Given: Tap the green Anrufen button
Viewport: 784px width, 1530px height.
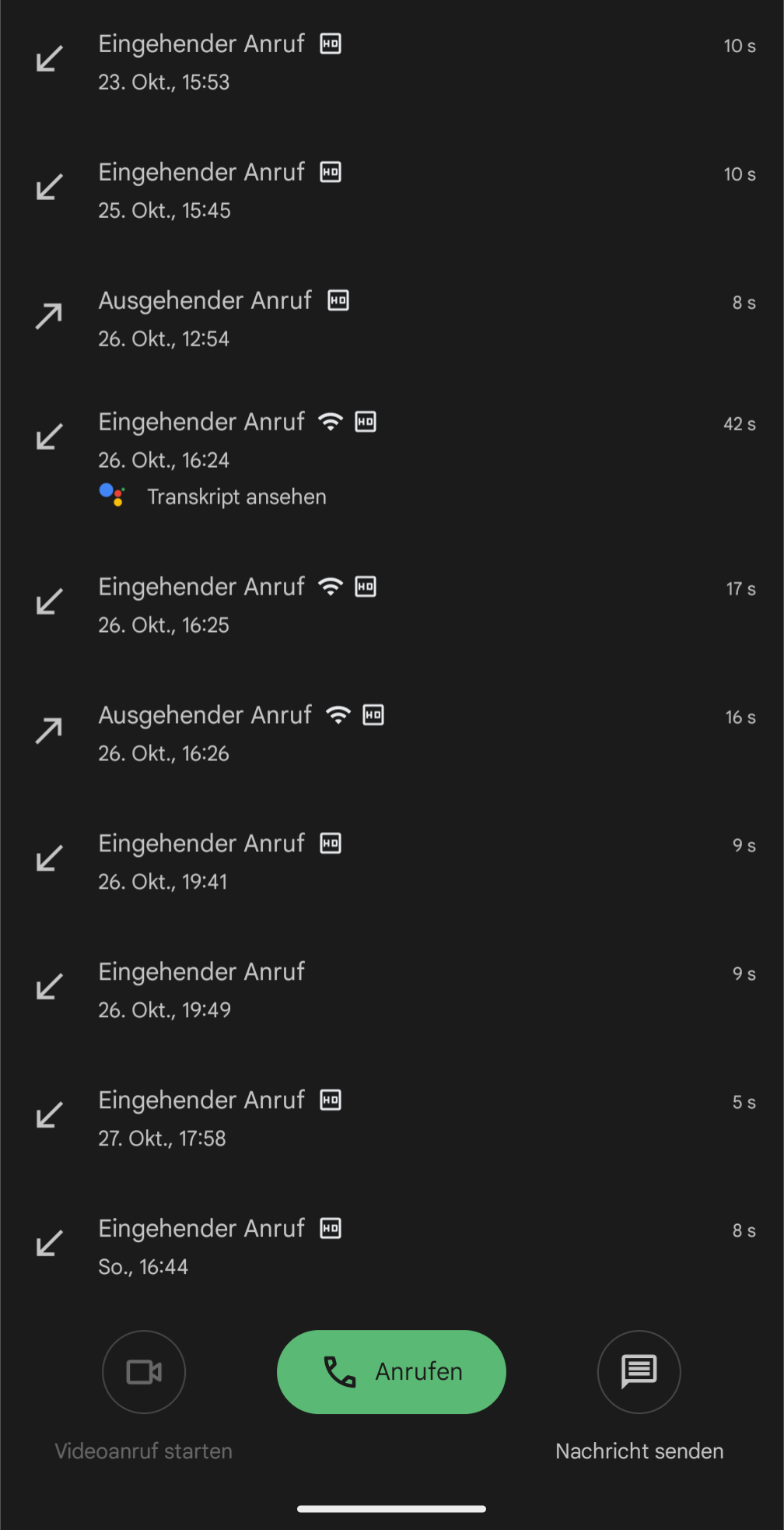Looking at the screenshot, I should (x=391, y=1371).
